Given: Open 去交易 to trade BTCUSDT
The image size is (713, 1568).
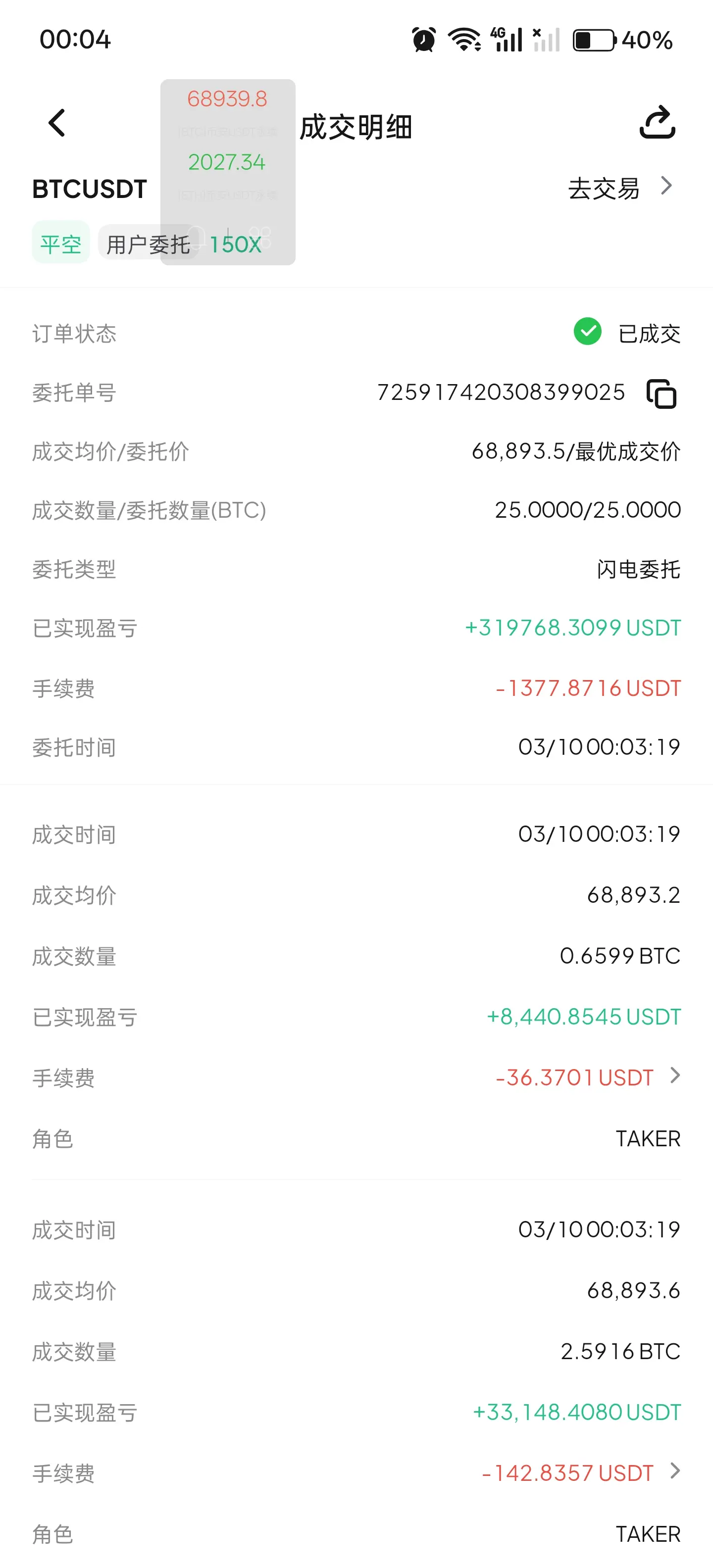Looking at the screenshot, I should pos(620,188).
